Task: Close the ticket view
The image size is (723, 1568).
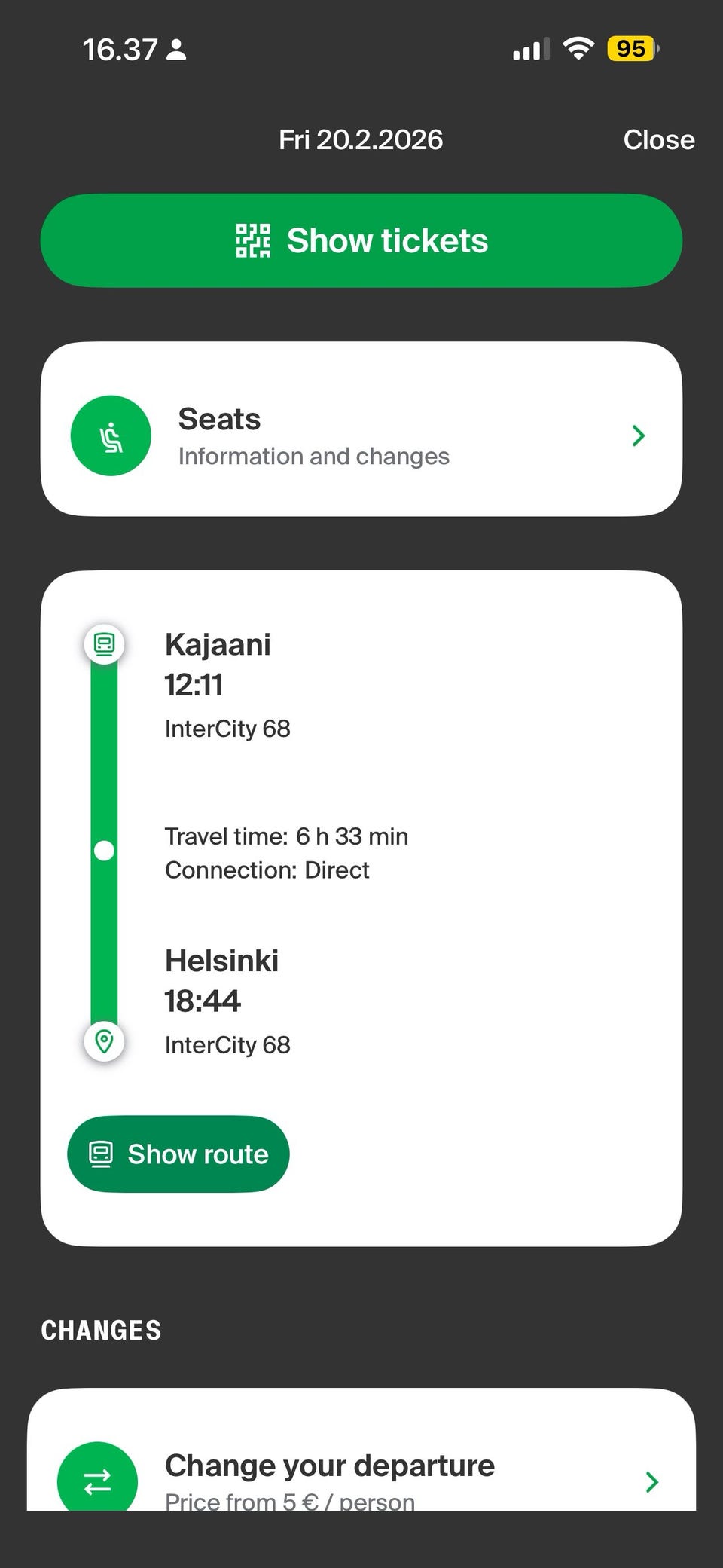Action: pos(658,139)
